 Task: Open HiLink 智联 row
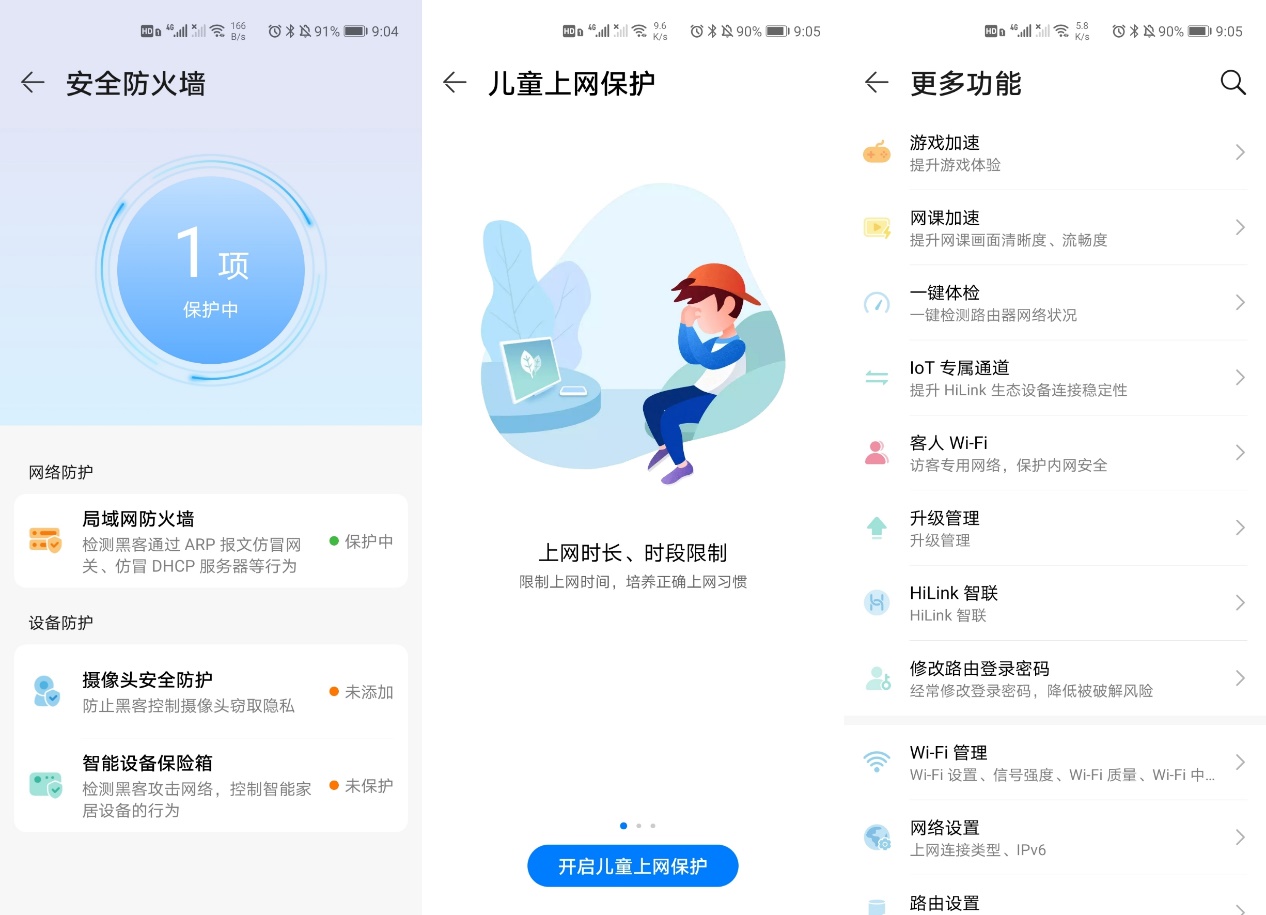pyautogui.click(x=1054, y=603)
